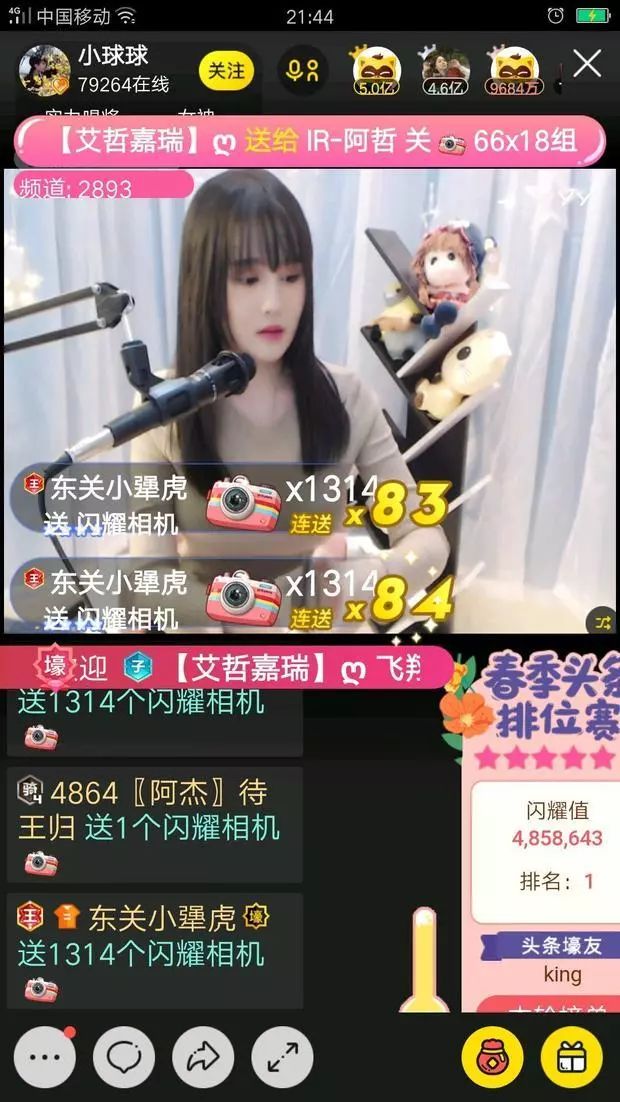Open the lucky bag icon
The width and height of the screenshot is (620, 1102).
[x=492, y=1057]
